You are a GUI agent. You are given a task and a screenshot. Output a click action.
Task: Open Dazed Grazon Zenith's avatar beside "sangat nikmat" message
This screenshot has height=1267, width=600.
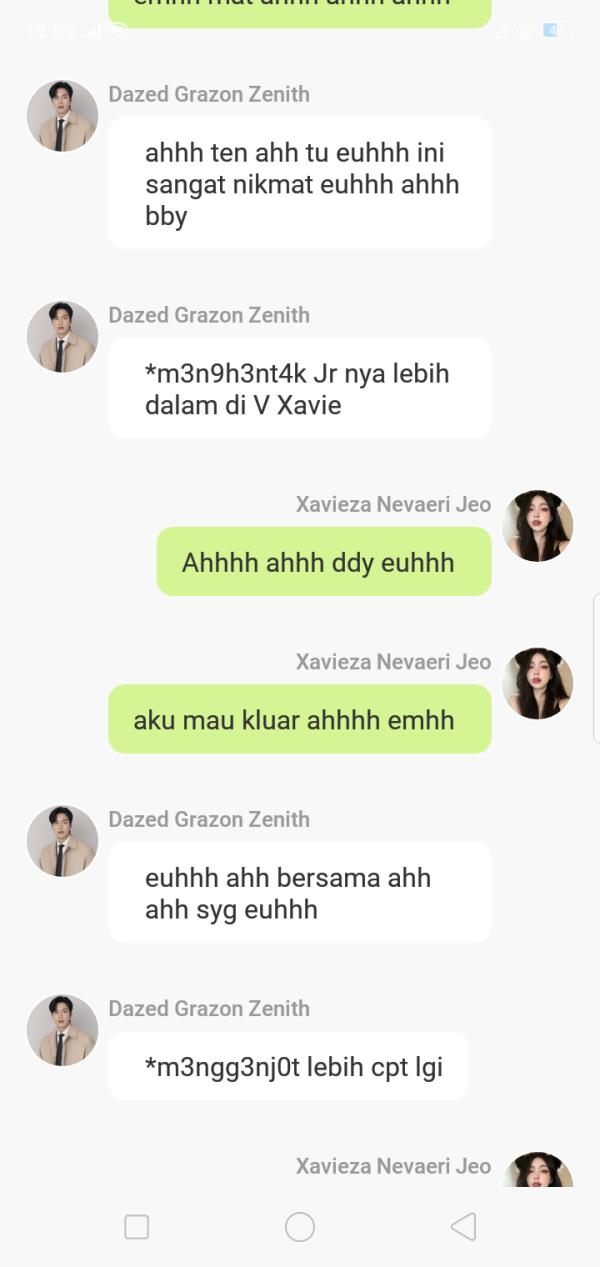62,116
